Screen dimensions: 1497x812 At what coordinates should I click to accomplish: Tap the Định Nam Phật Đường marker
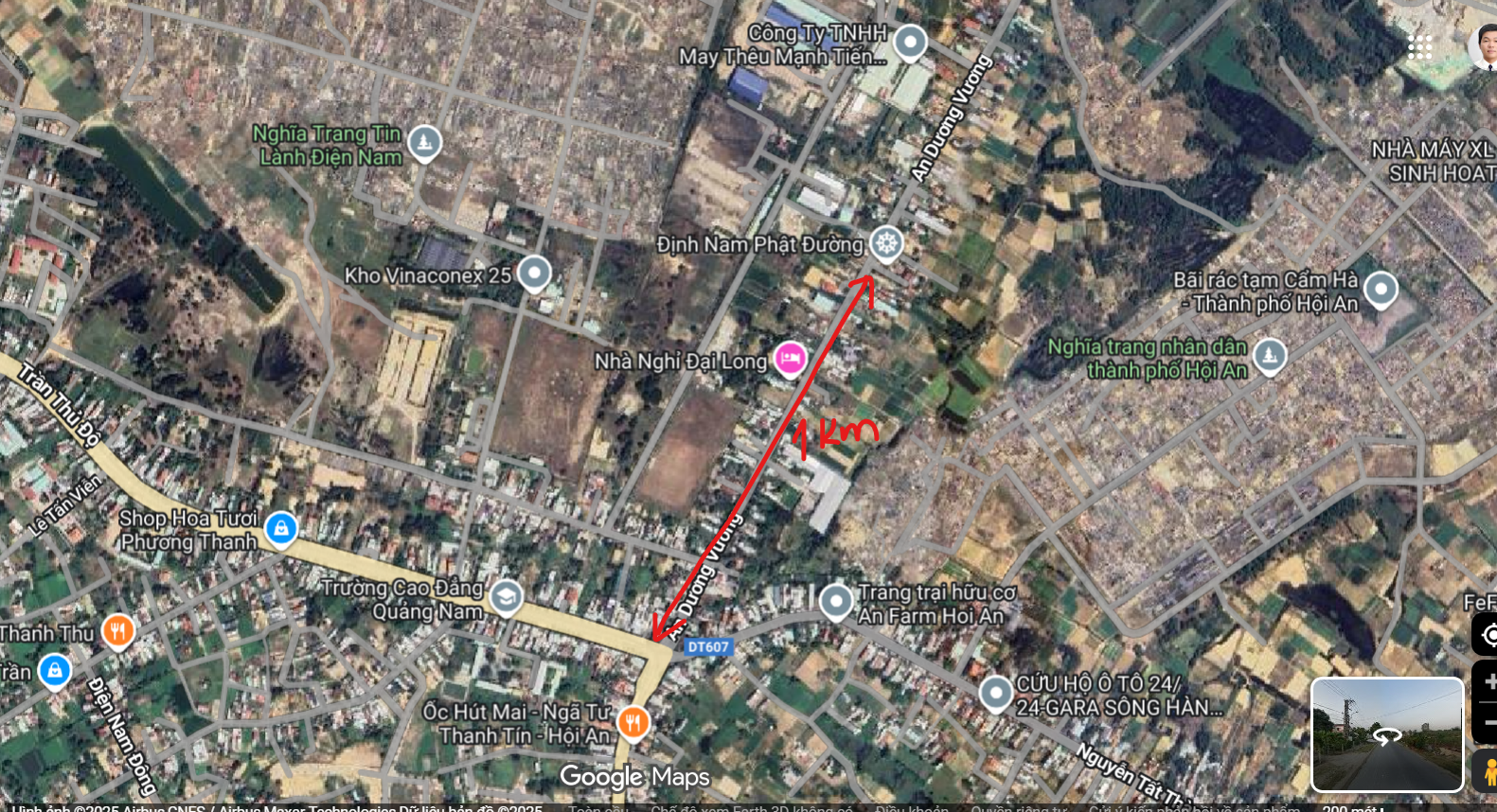tap(886, 243)
